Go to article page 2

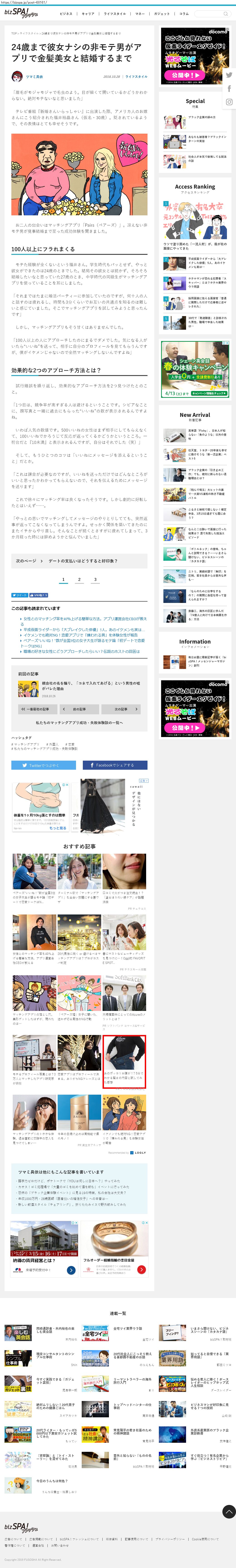pos(79,580)
